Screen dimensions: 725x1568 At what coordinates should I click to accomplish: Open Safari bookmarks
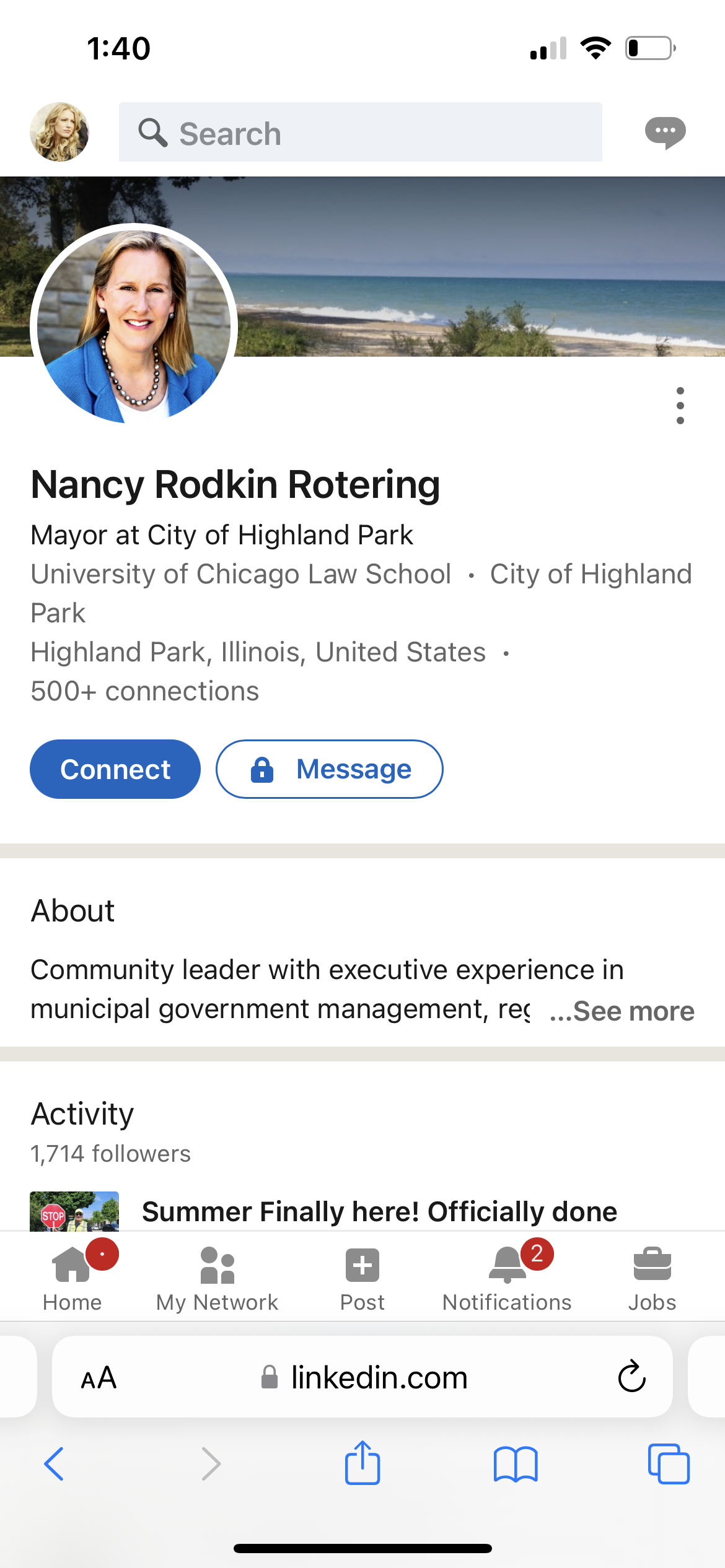coord(516,1464)
